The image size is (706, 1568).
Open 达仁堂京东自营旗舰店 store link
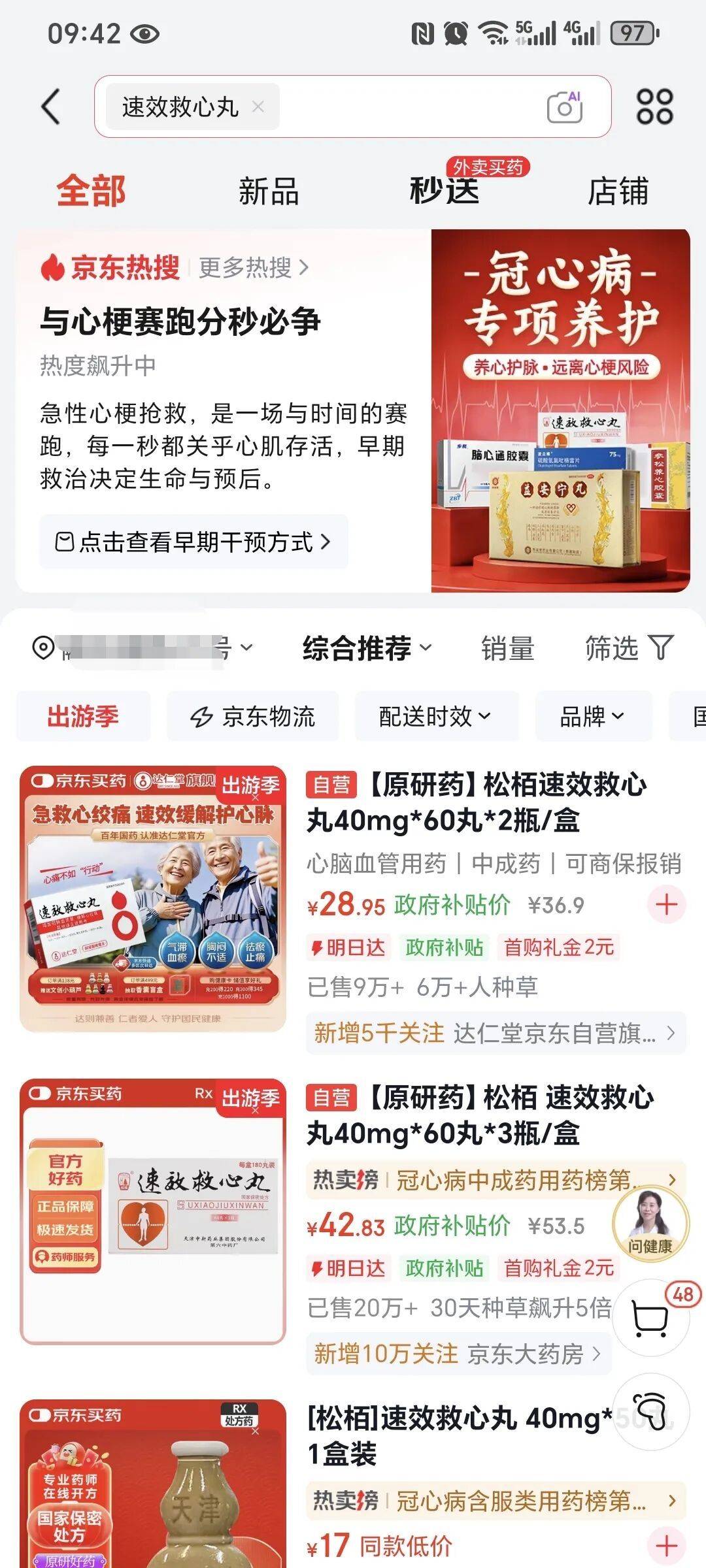[x=495, y=1033]
